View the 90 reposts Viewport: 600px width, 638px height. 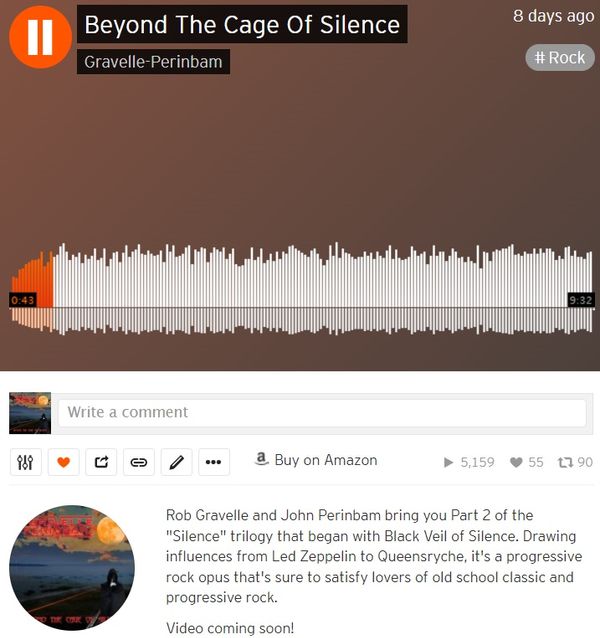(575, 462)
